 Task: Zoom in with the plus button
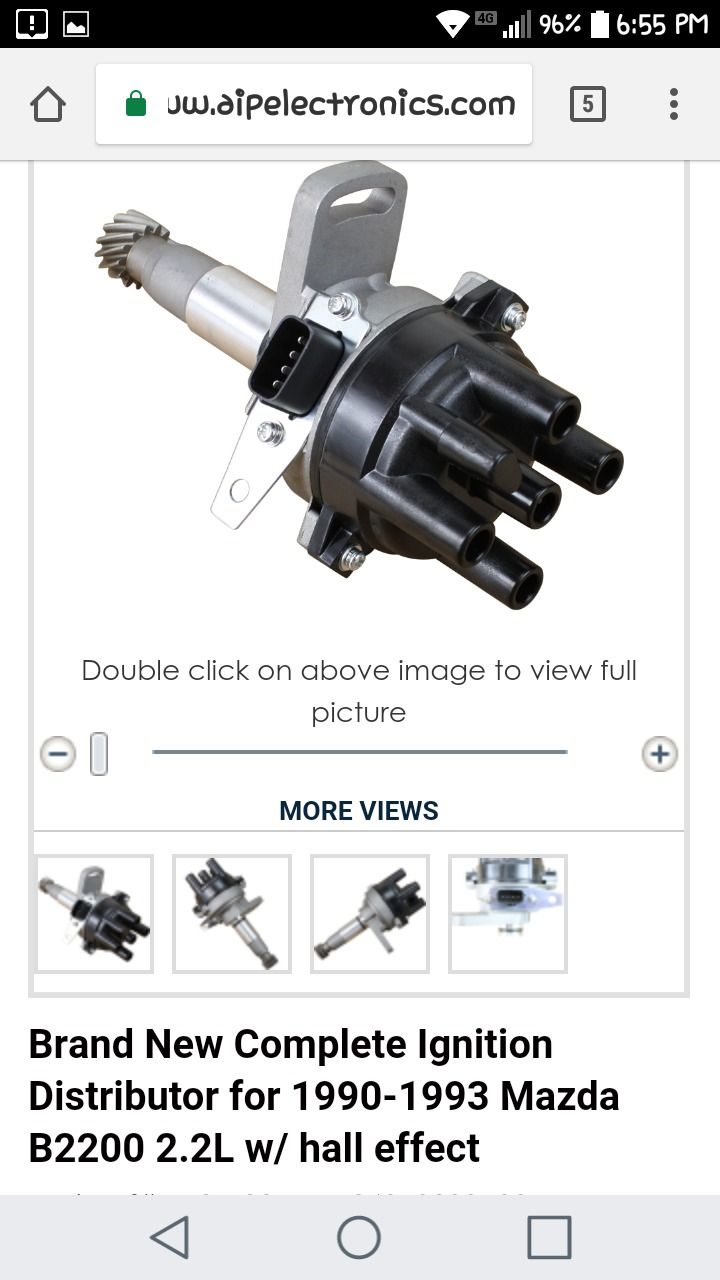point(659,753)
